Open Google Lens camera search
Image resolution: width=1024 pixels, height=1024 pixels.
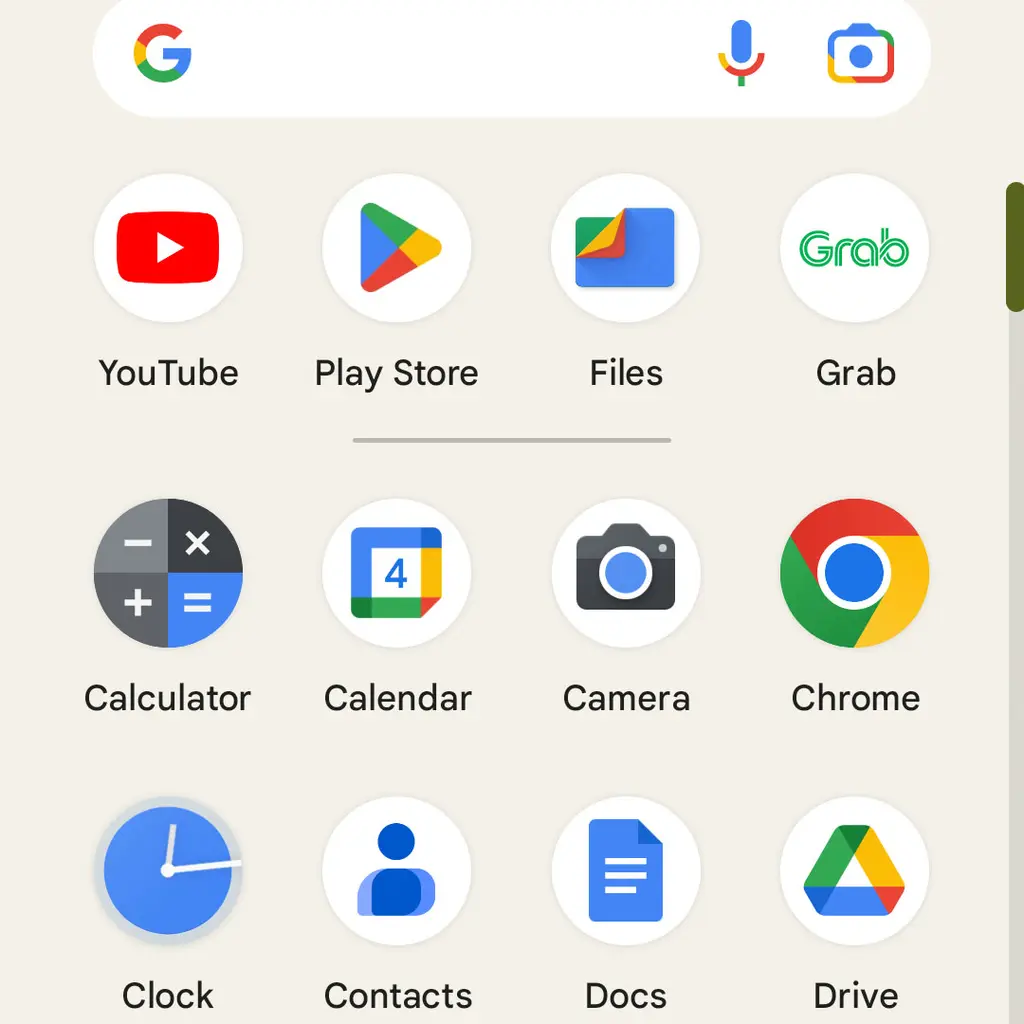[x=860, y=54]
